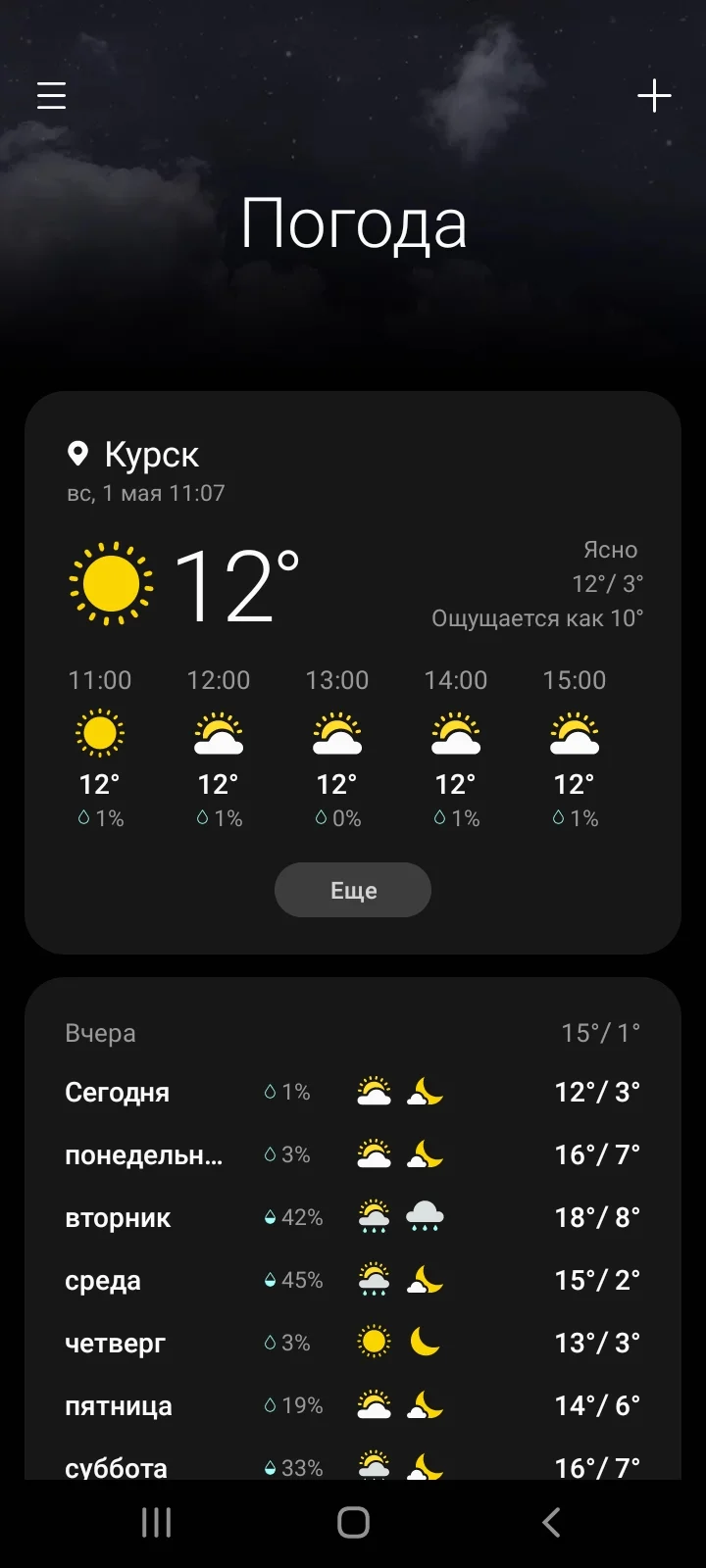This screenshot has width=706, height=1568.
Task: Tap the plus icon to add a city
Action: 654,95
